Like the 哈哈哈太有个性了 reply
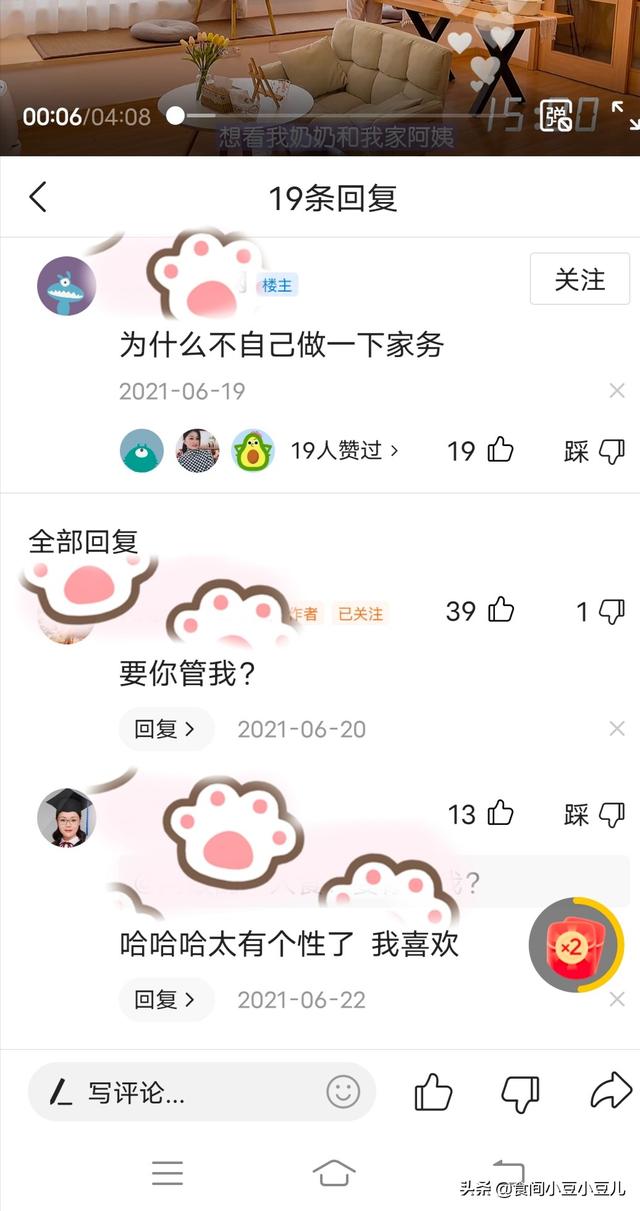Viewport: 640px width, 1211px height. pos(500,814)
